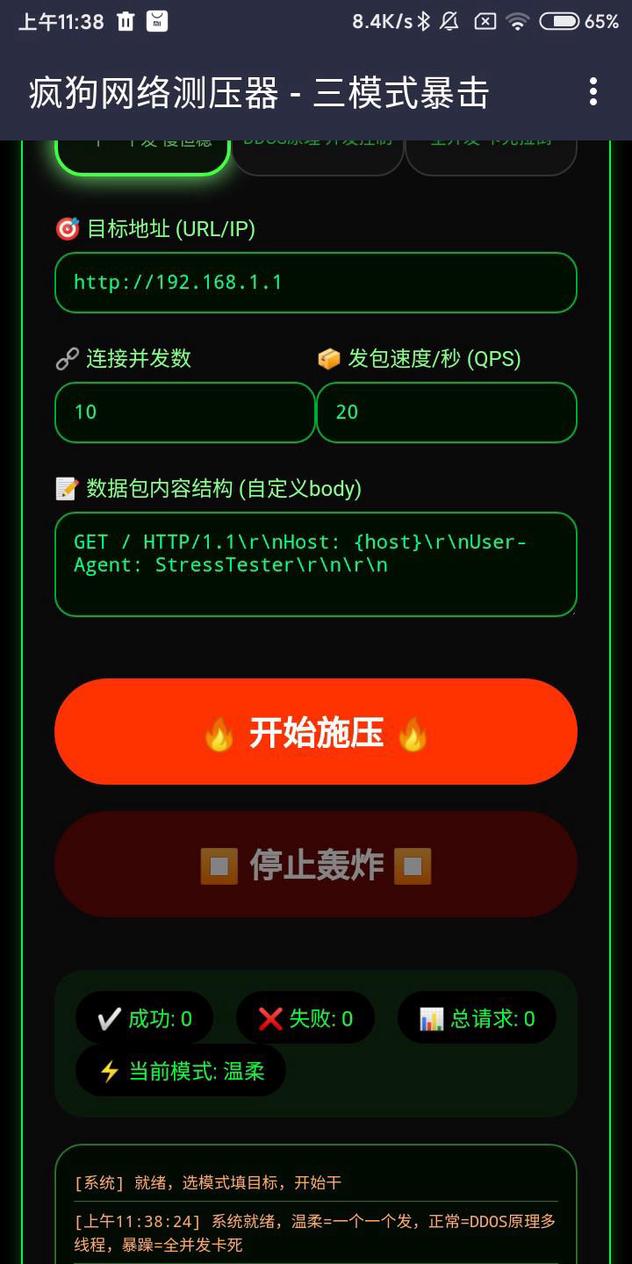This screenshot has height=1264, width=632.
Task: Open the overflow menu in the app bar
Action: coord(593,92)
